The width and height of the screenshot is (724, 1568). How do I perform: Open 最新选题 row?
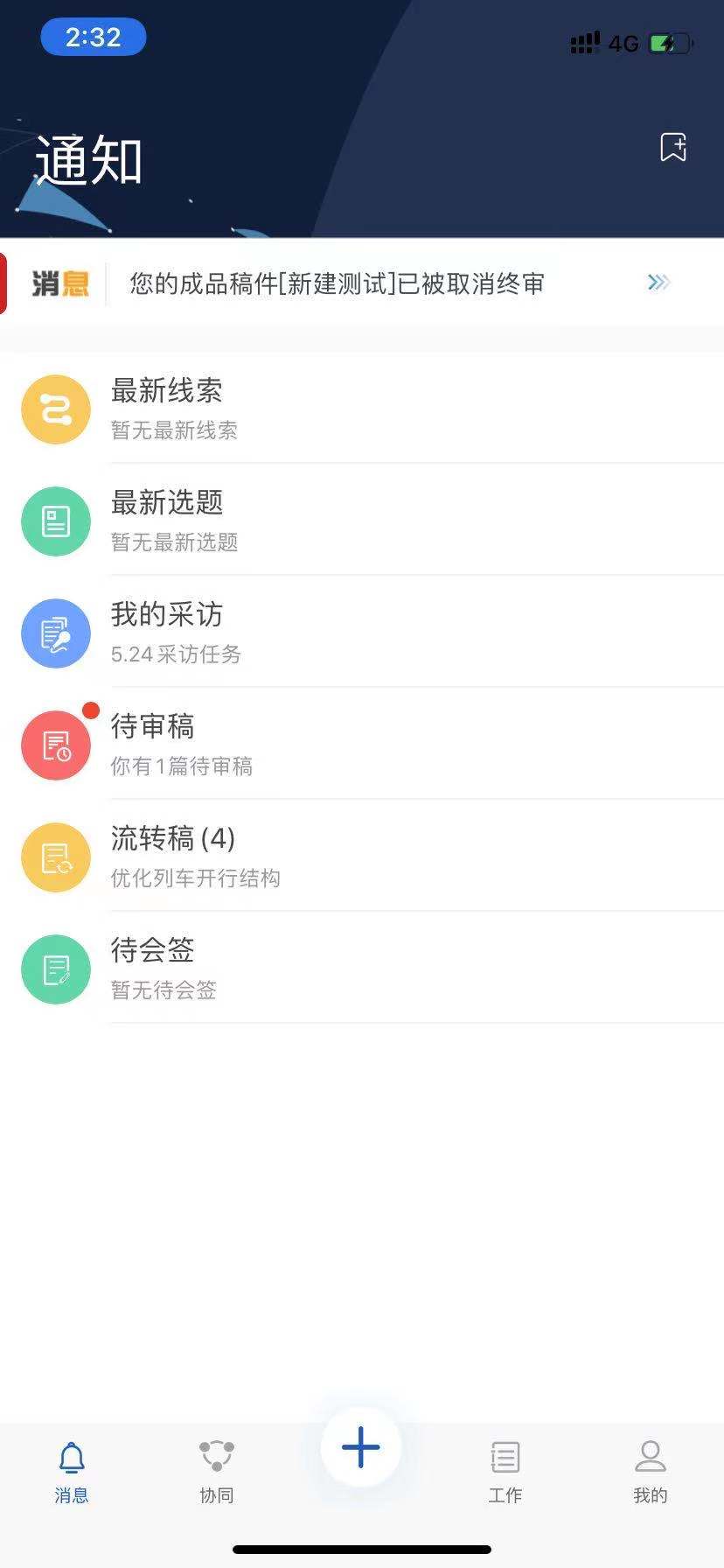coord(362,521)
